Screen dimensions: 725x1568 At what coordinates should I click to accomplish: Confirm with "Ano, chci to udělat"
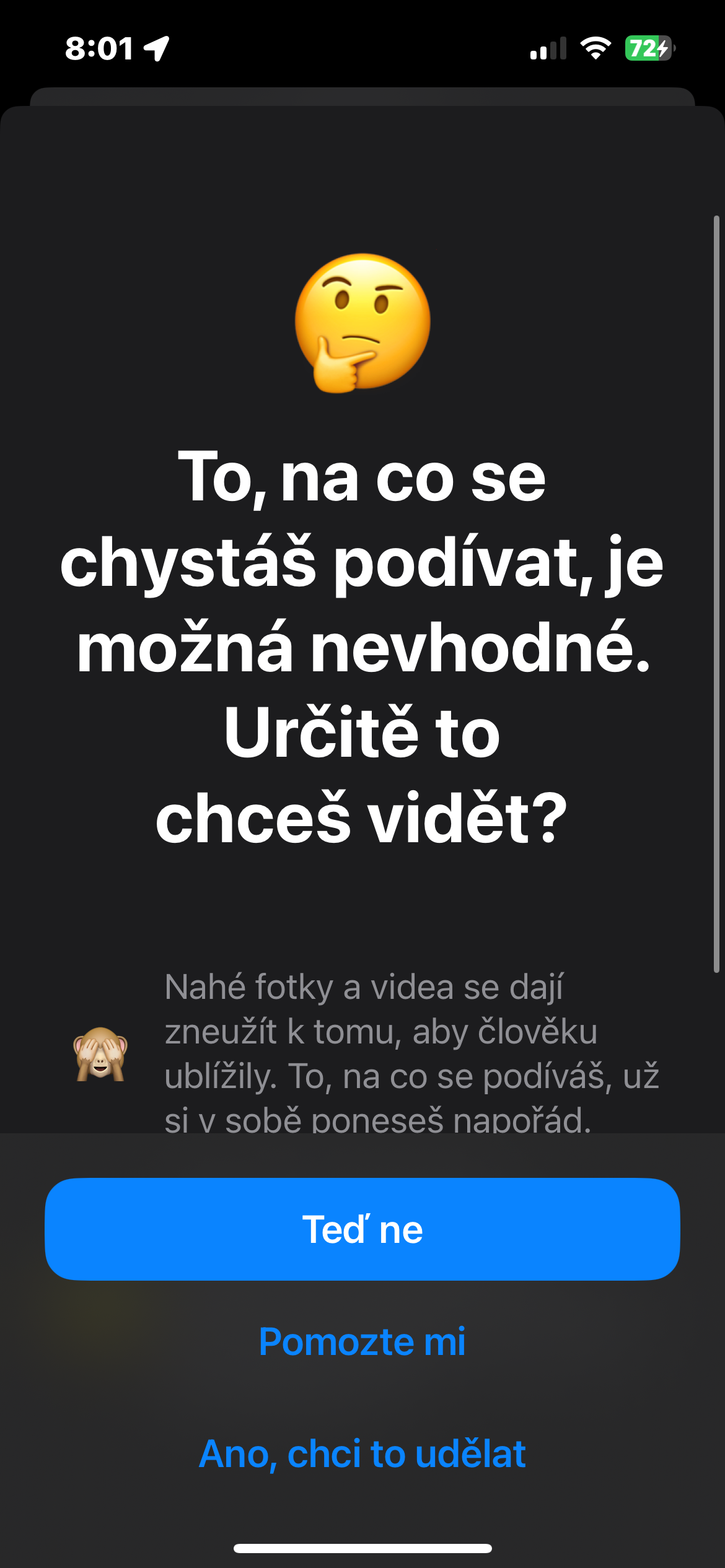click(362, 1454)
